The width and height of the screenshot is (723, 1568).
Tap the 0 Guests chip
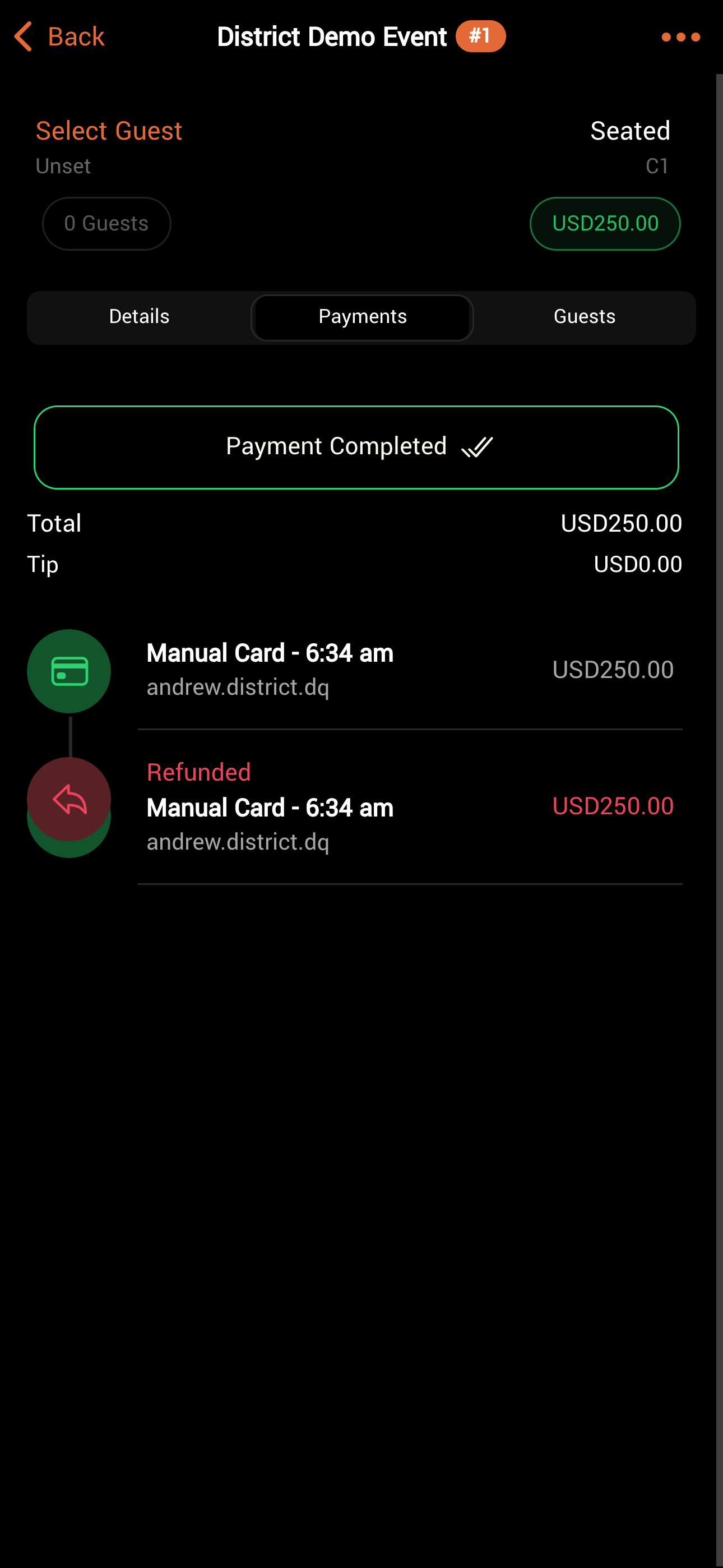pyautogui.click(x=106, y=223)
